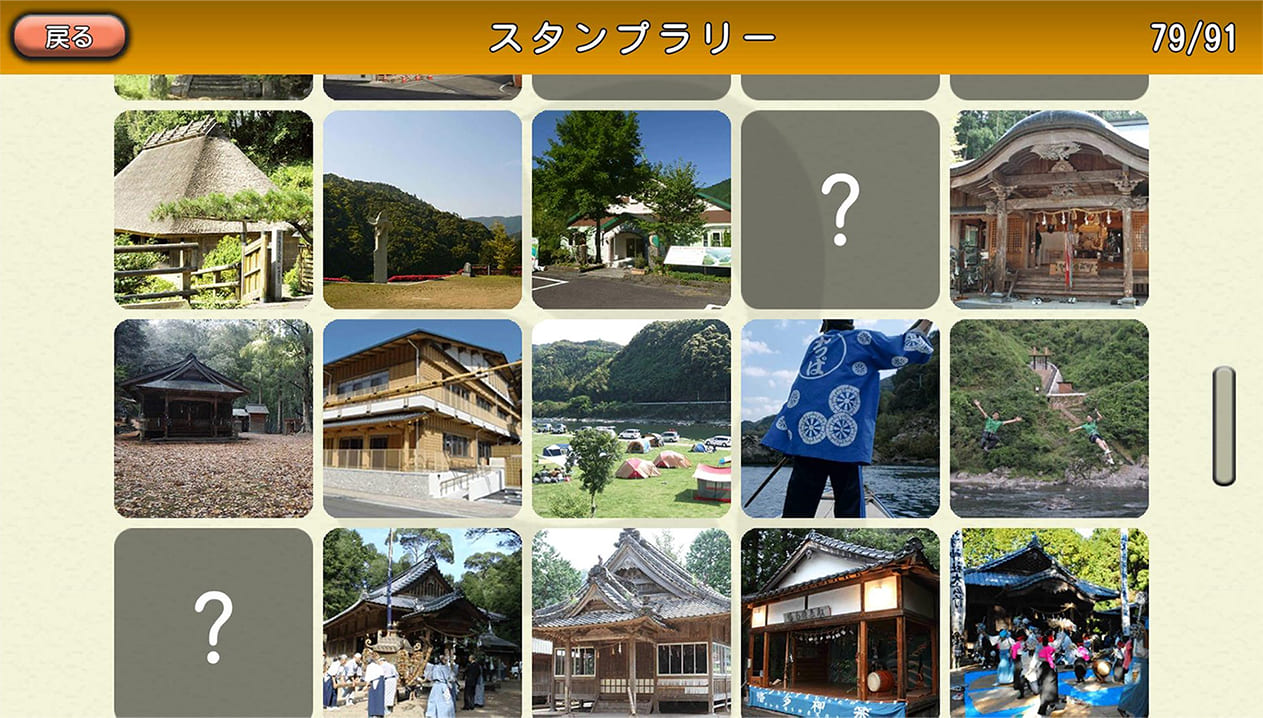View the stone monument on hillside stamp

pos(422,209)
